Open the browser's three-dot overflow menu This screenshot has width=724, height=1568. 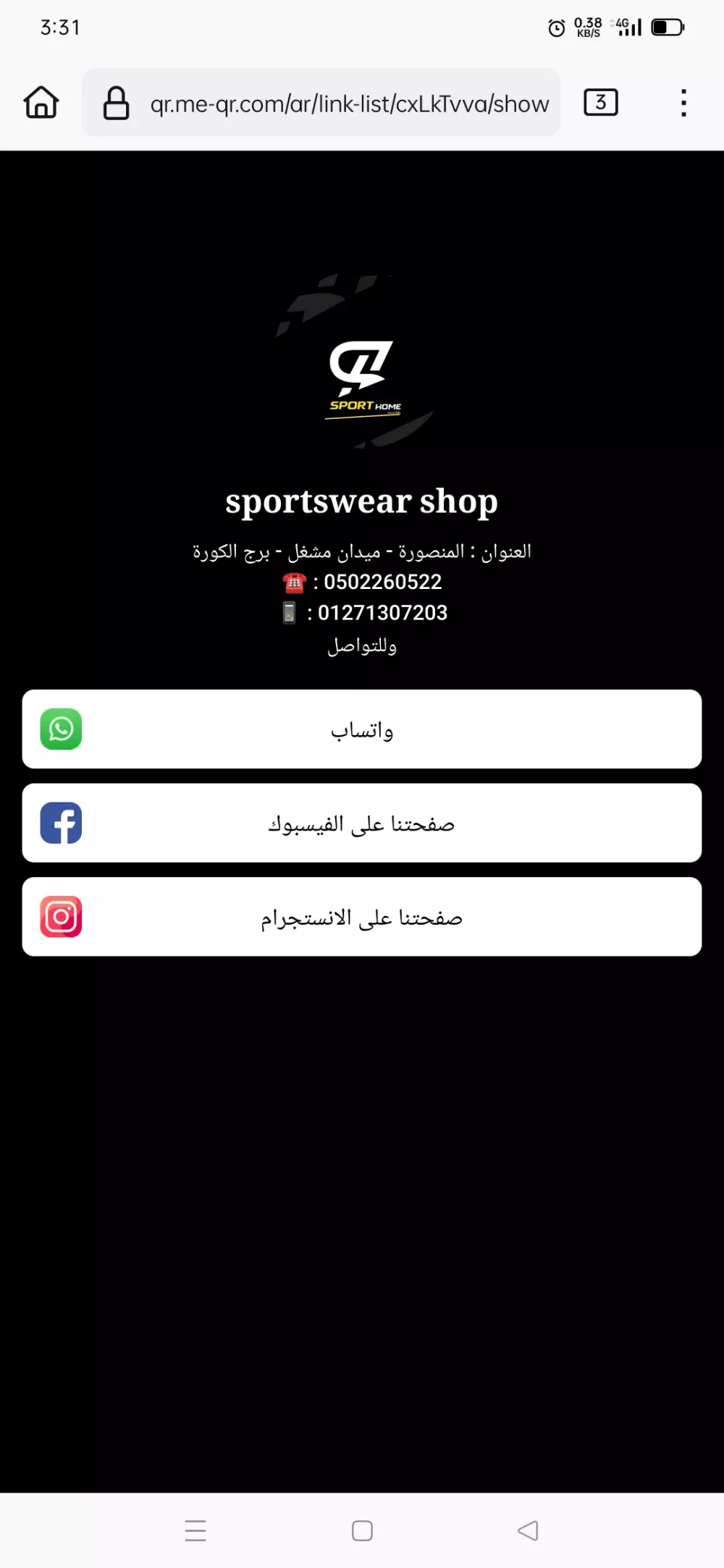pos(683,103)
